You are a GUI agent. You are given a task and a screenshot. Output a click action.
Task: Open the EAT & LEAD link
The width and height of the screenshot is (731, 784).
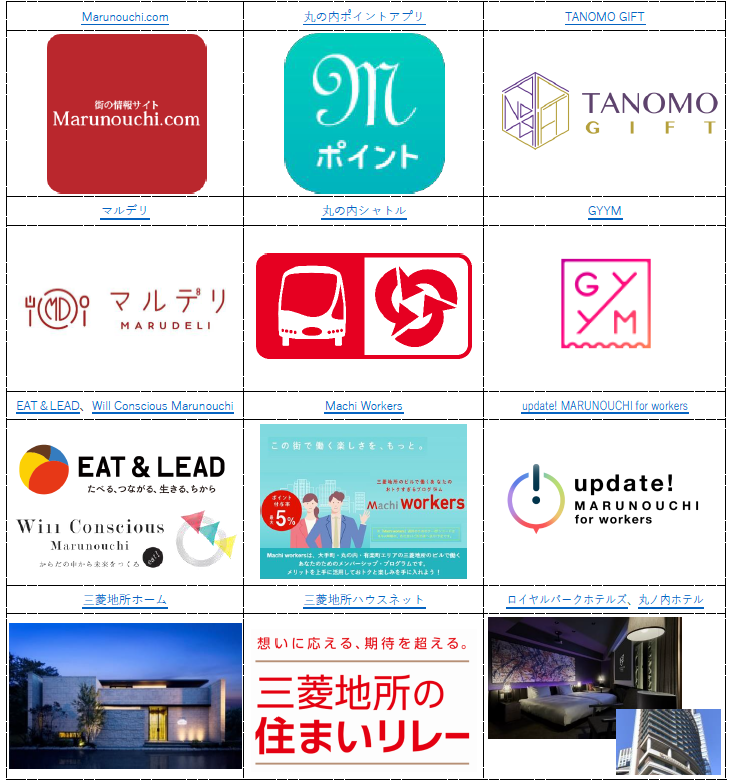pyautogui.click(x=48, y=406)
